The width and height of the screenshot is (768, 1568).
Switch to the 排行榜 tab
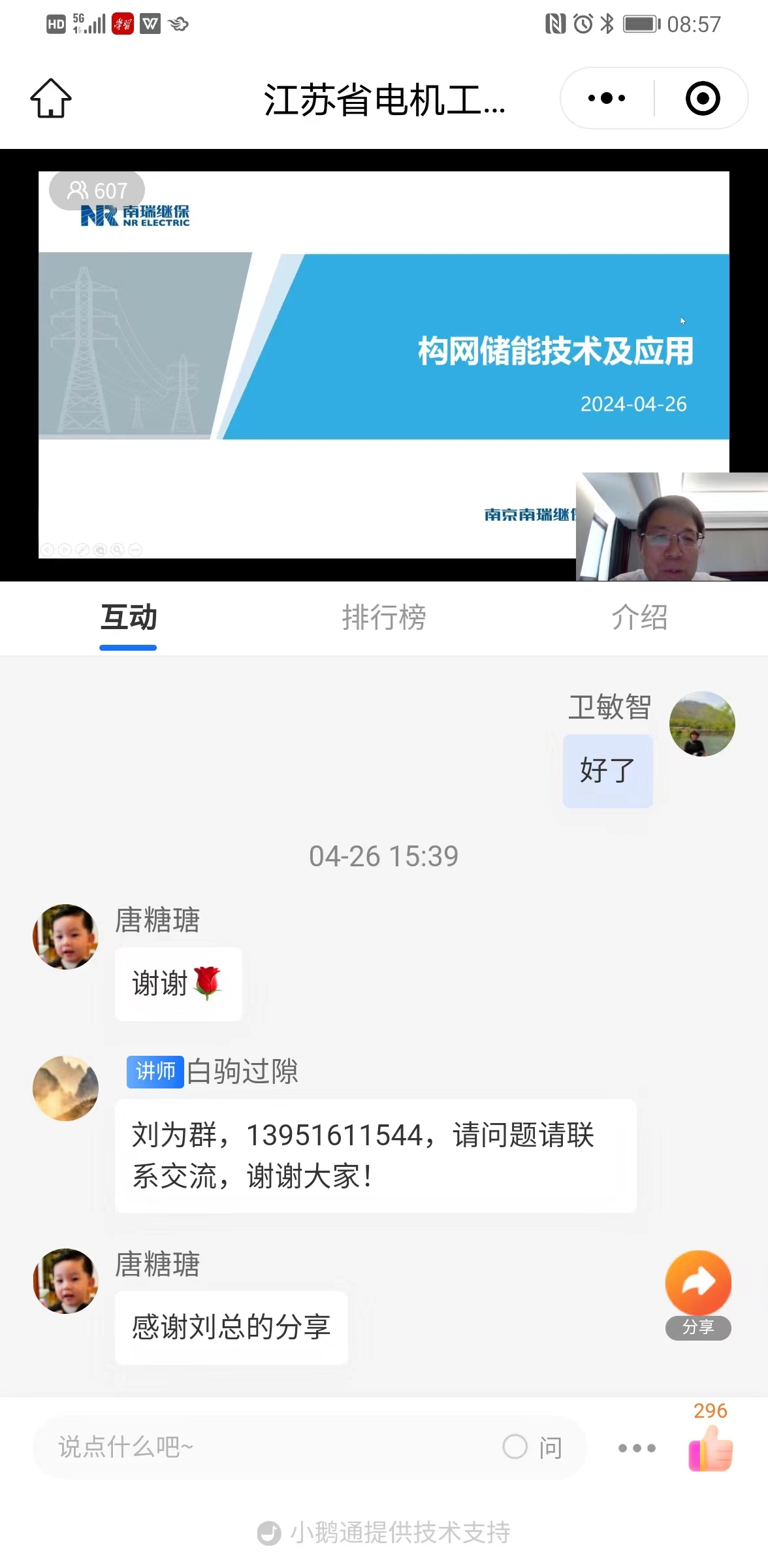pos(384,618)
